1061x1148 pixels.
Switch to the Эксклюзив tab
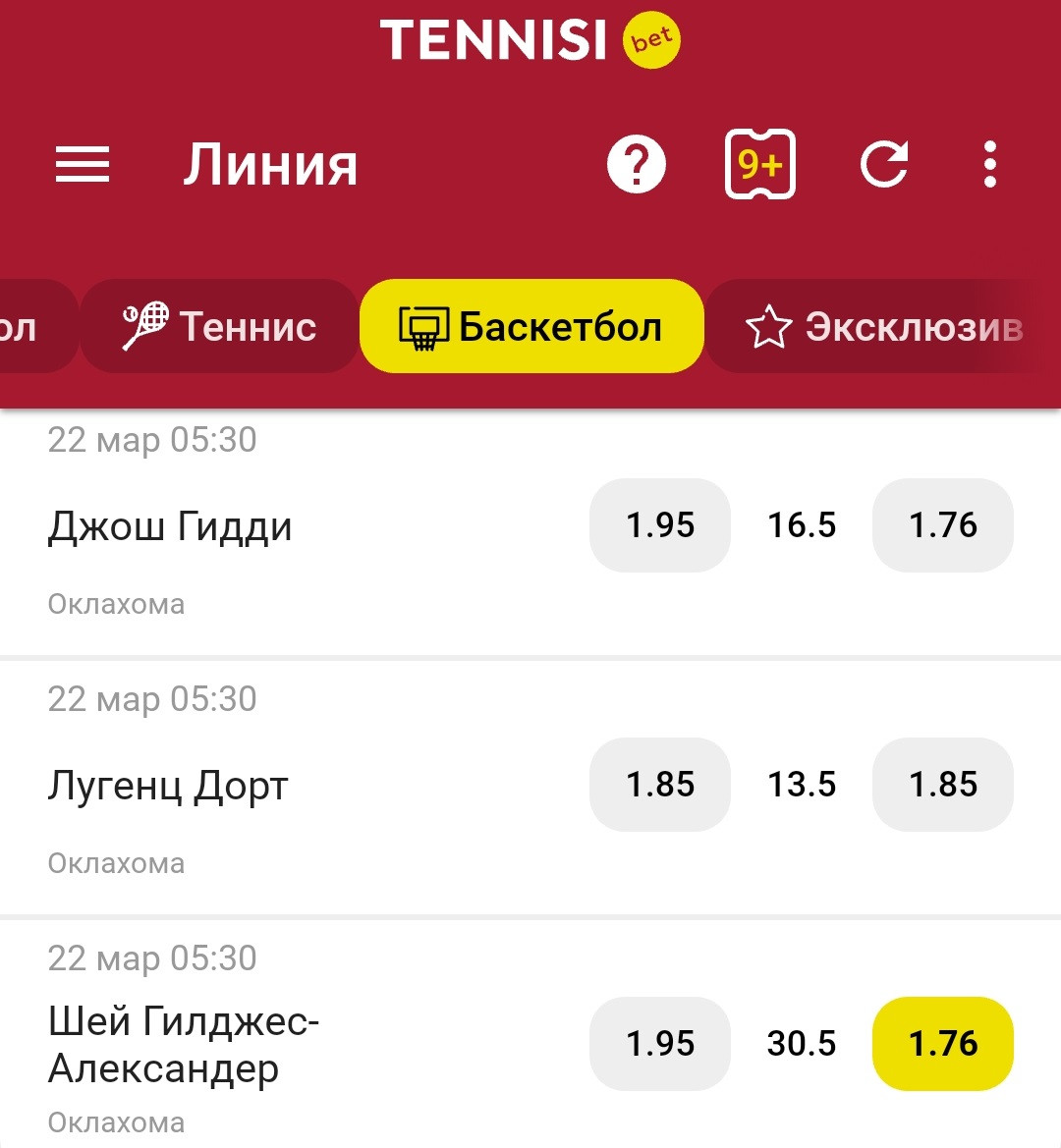click(x=884, y=326)
